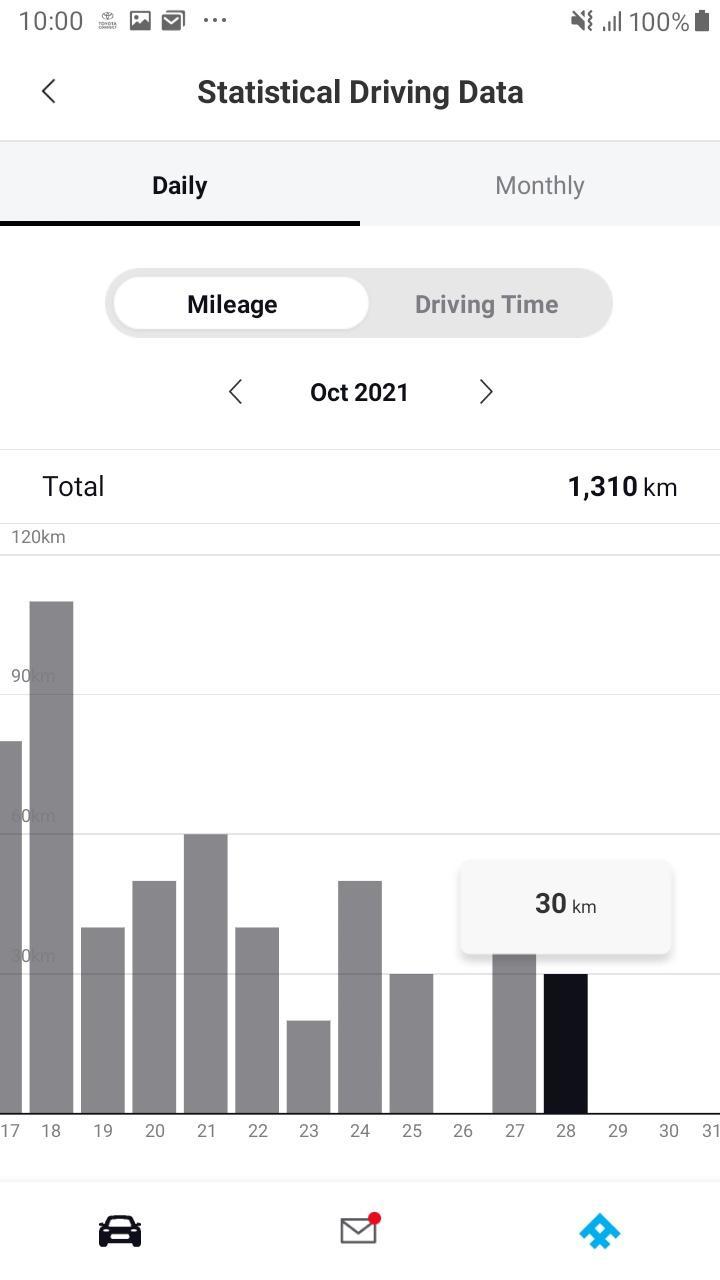The image size is (720, 1280).
Task: Select the Mileage view toggle
Action: [234, 303]
